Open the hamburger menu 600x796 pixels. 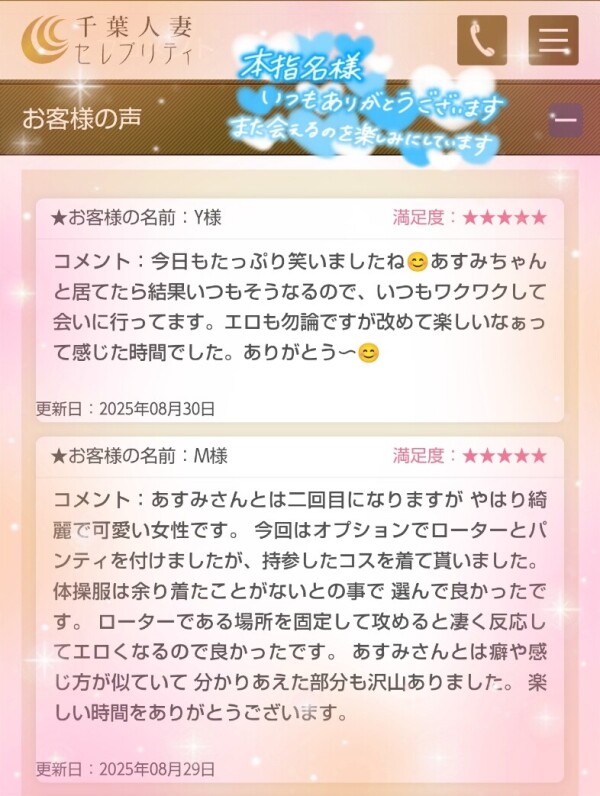pos(553,41)
